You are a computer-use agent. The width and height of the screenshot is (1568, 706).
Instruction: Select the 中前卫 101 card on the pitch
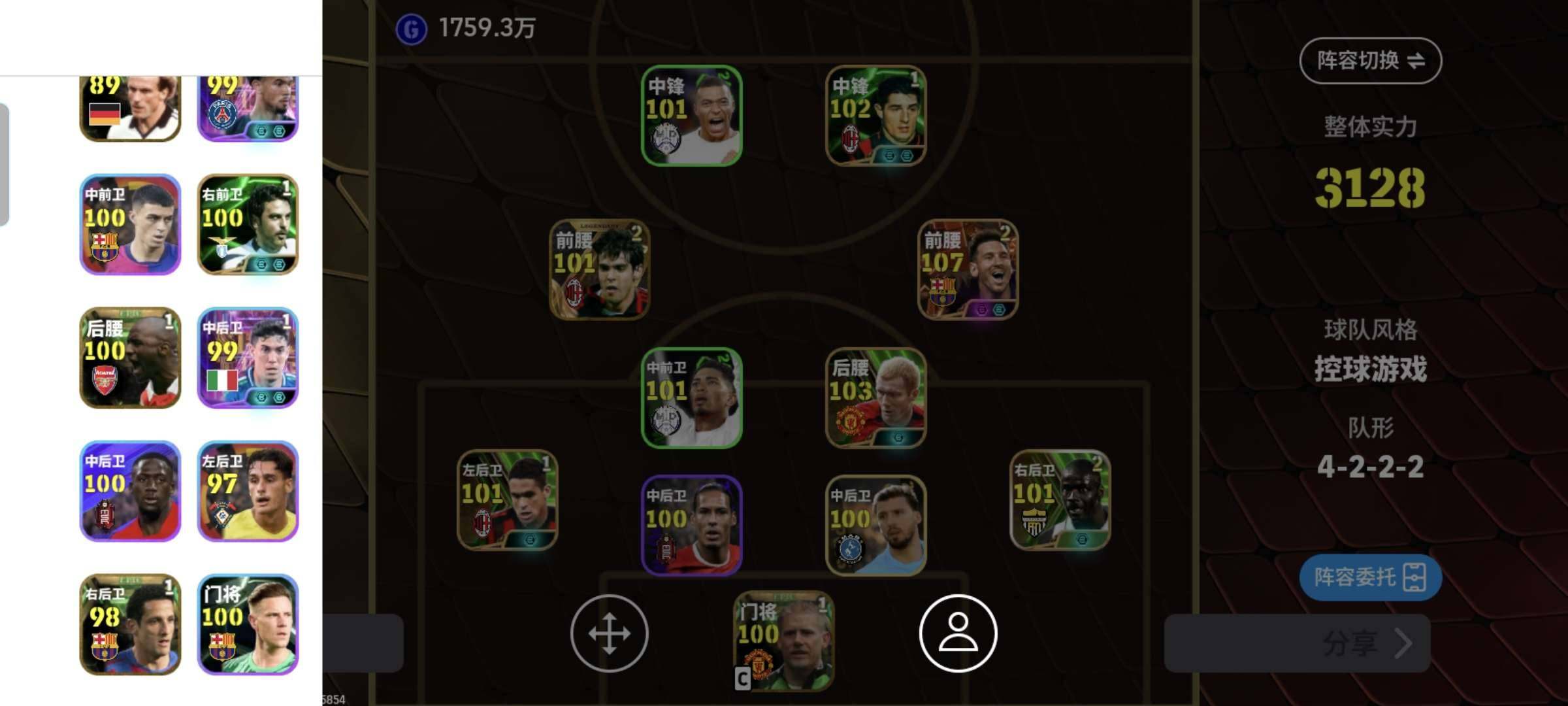tap(691, 398)
